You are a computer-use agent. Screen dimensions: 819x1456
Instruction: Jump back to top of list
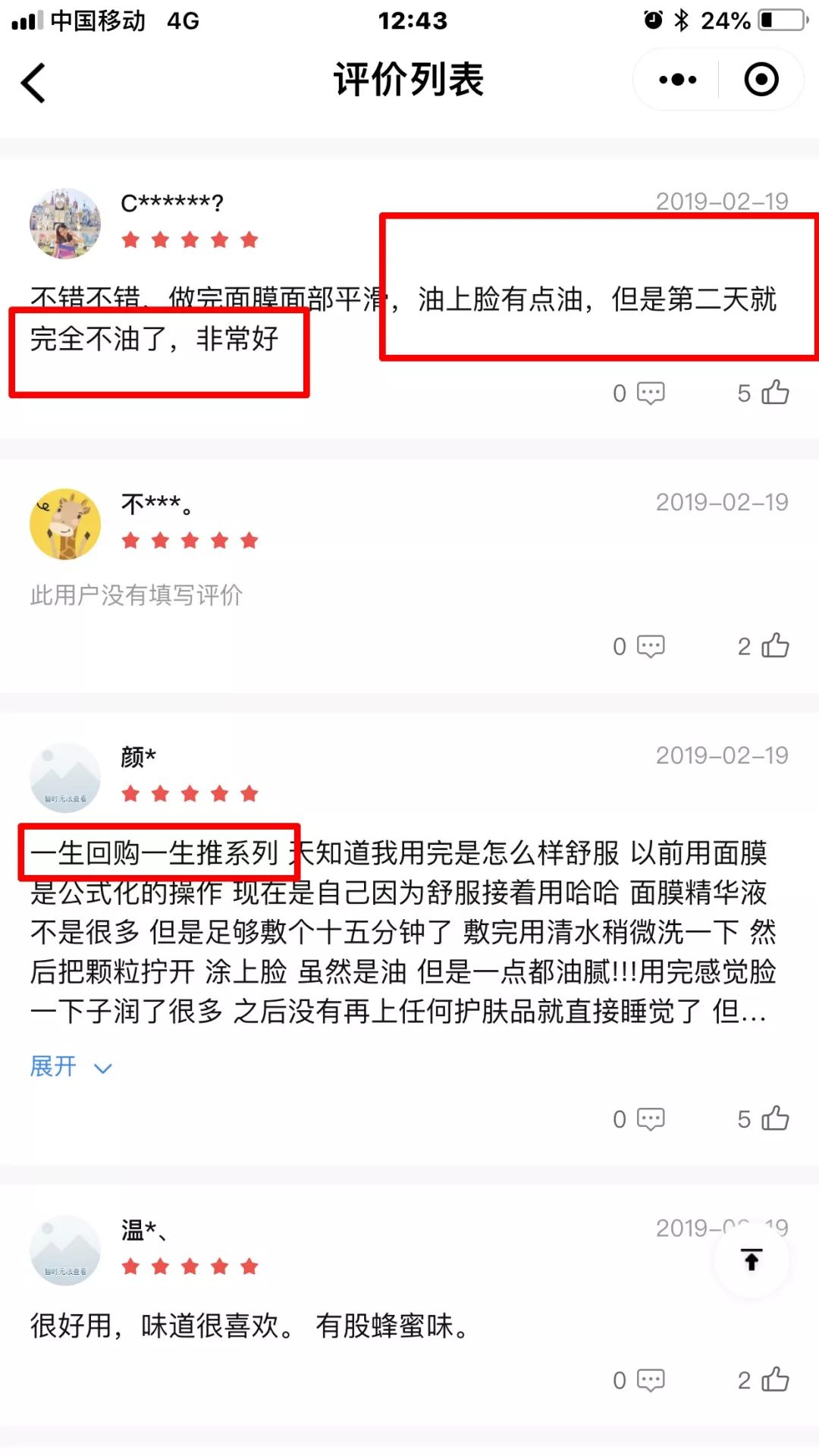tap(752, 1260)
